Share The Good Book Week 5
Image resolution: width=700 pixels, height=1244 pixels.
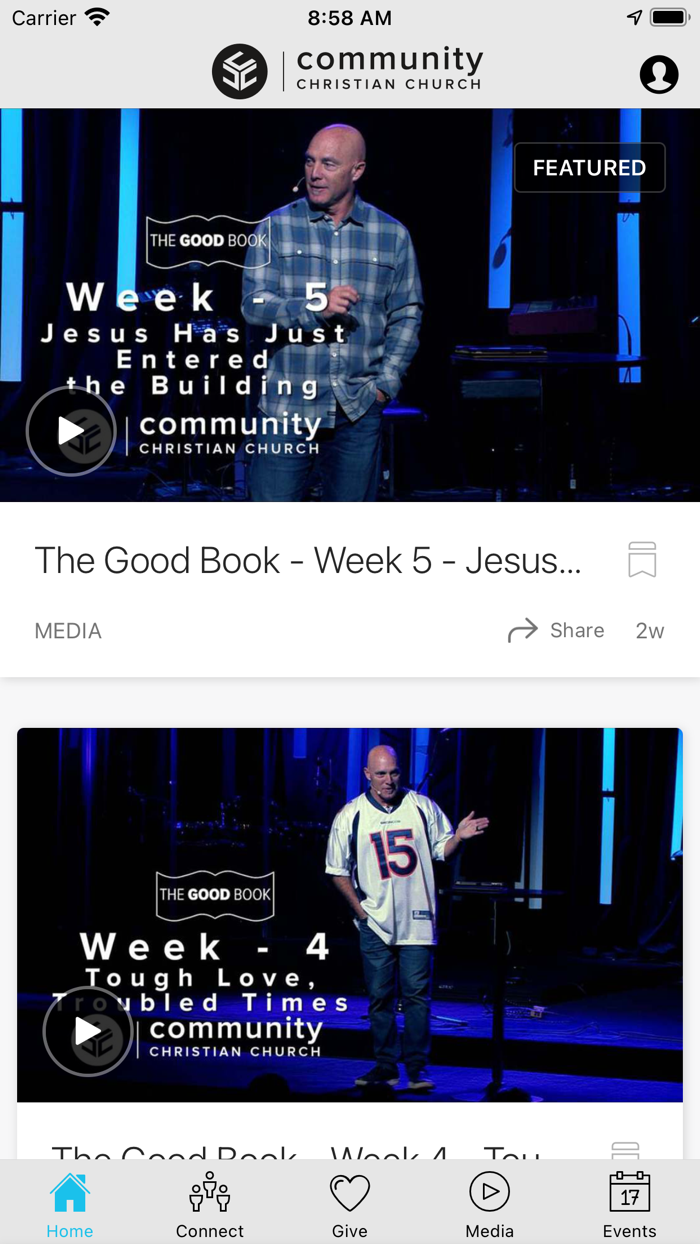[557, 630]
